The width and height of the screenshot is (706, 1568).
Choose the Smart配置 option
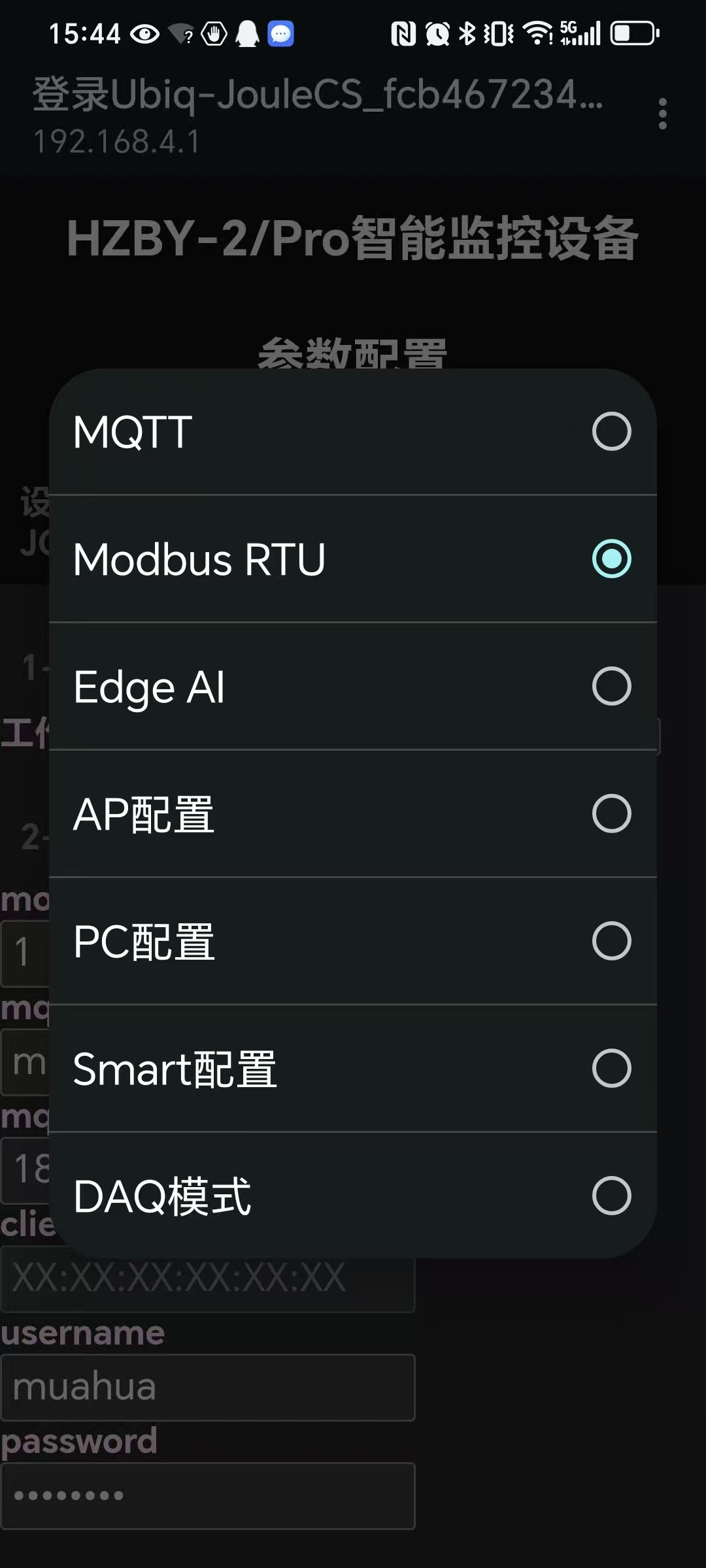tap(353, 1068)
